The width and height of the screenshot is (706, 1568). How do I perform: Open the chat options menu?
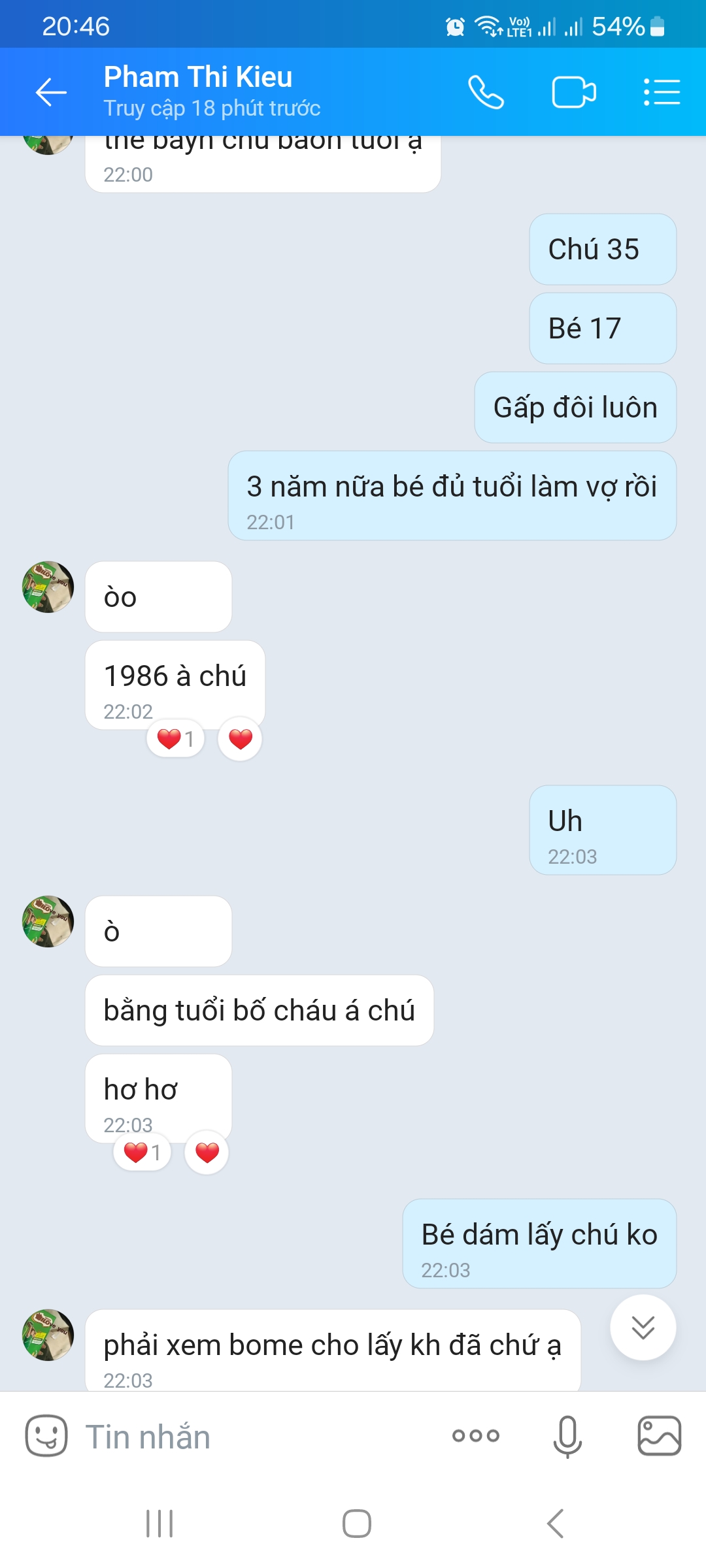coord(662,92)
